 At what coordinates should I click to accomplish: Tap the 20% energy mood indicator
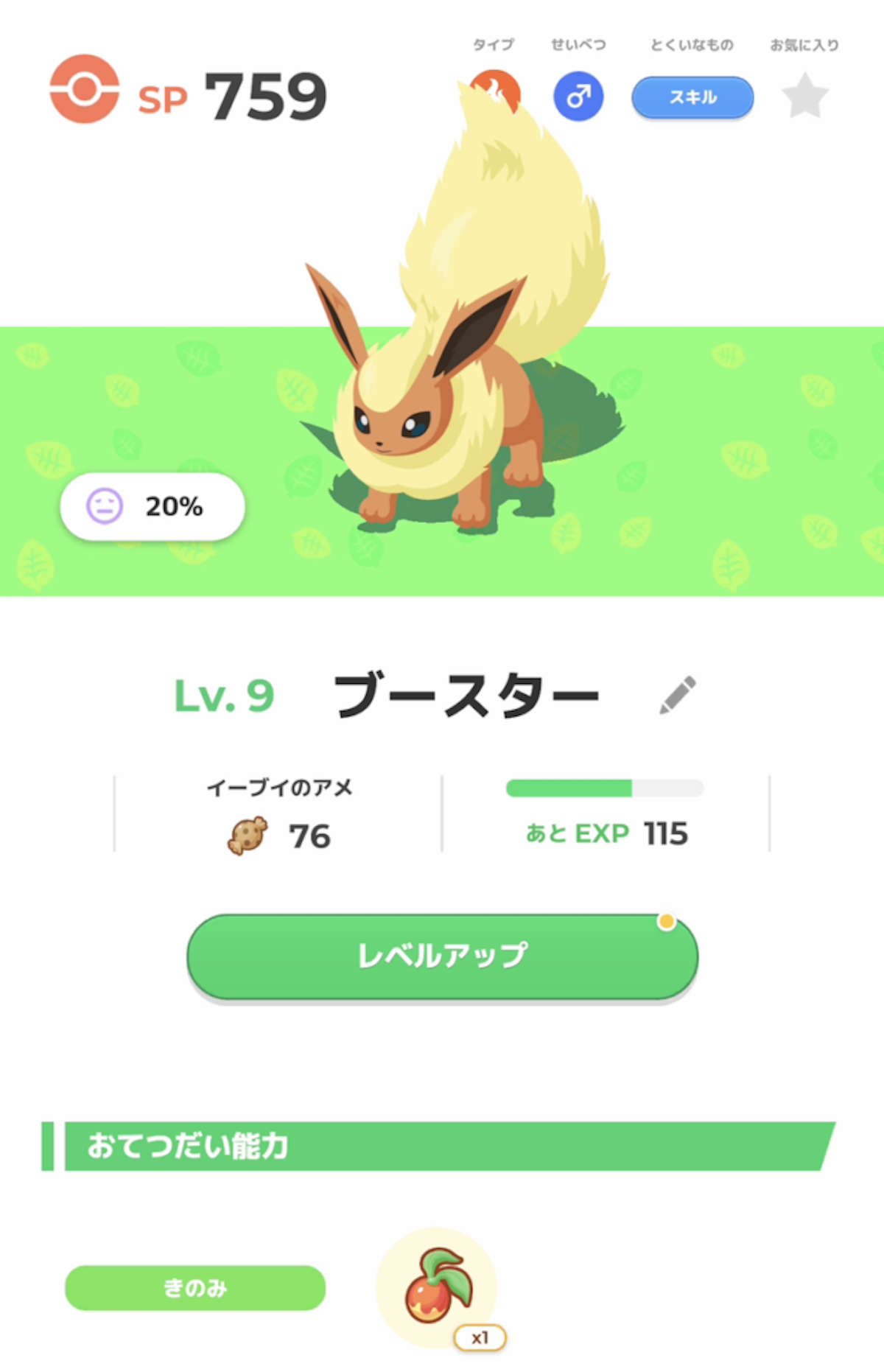[x=152, y=507]
